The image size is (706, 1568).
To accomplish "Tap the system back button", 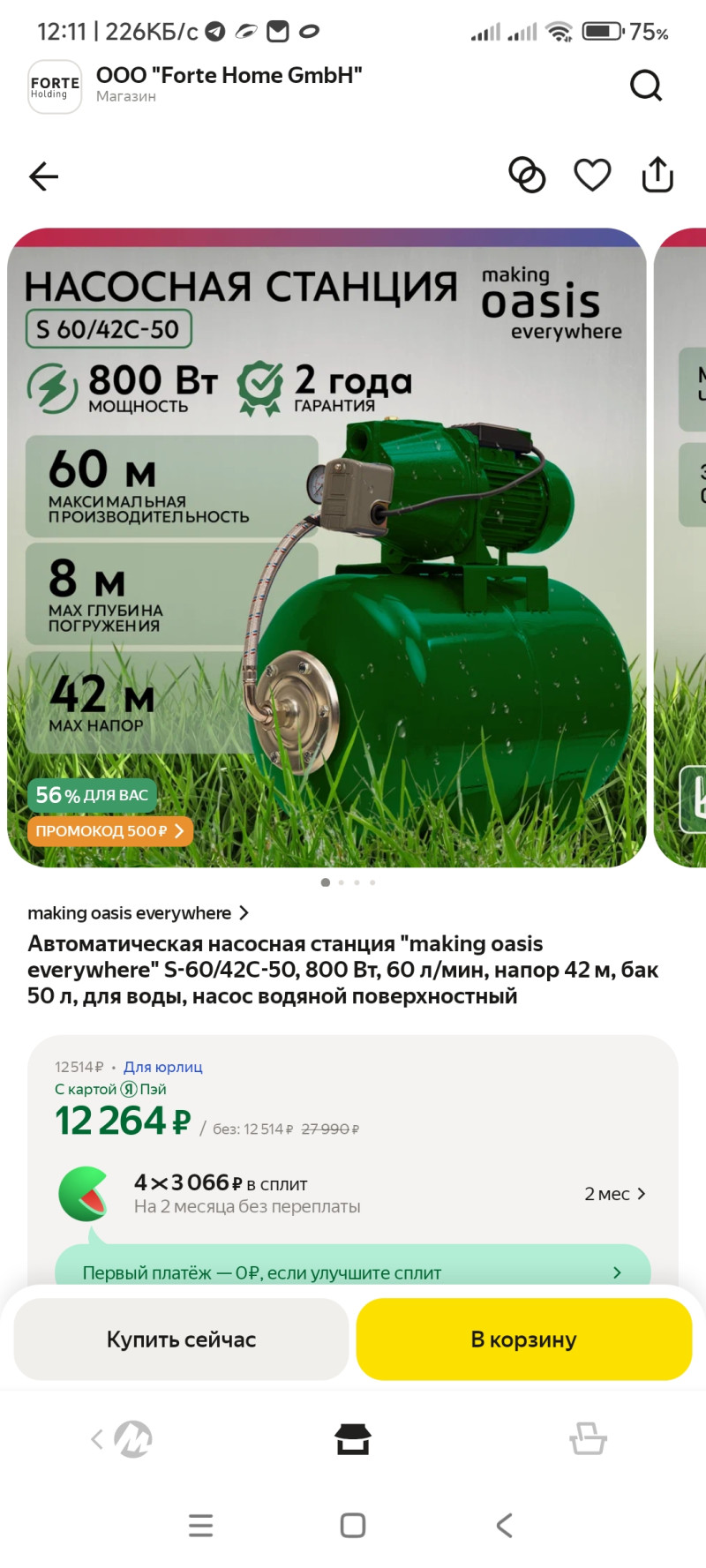I will point(504,1526).
